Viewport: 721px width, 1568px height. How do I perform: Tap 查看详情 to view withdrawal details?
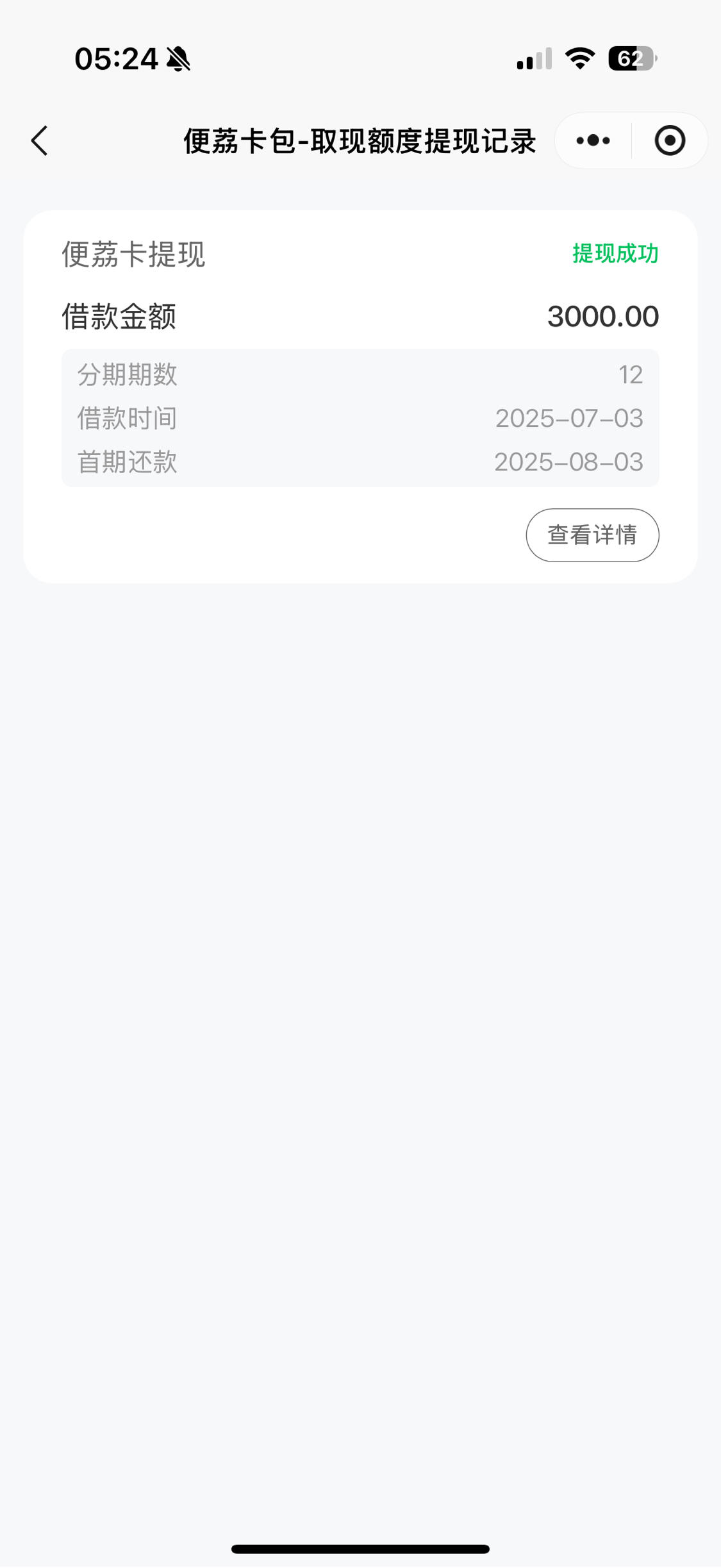point(592,535)
